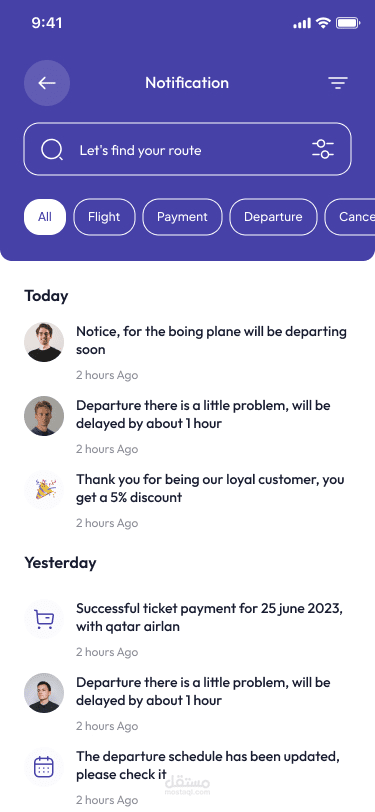Open filter sliders icon in search bar
Viewport: 375px width, 812px height.
323,149
